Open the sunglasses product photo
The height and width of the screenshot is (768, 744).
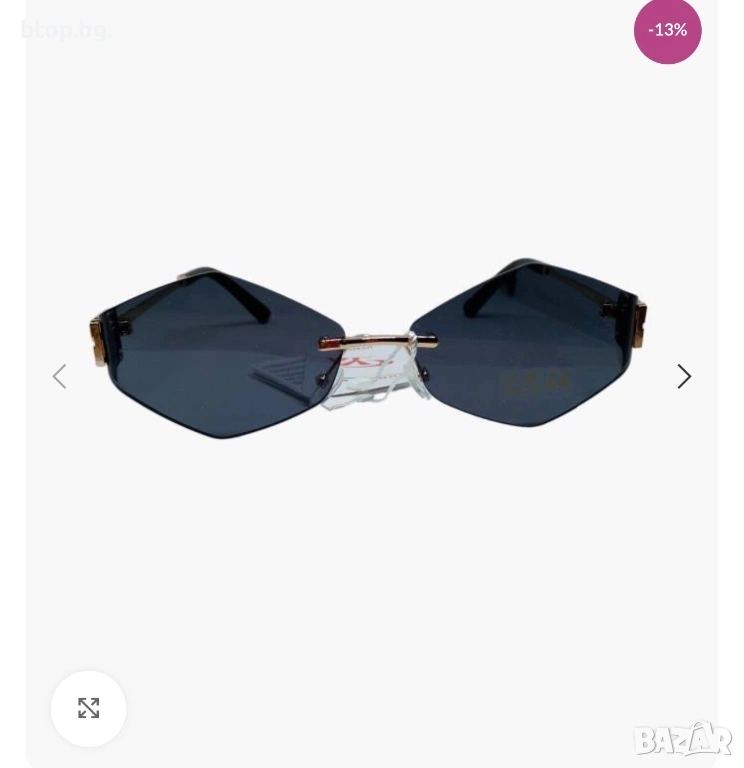click(x=370, y=350)
